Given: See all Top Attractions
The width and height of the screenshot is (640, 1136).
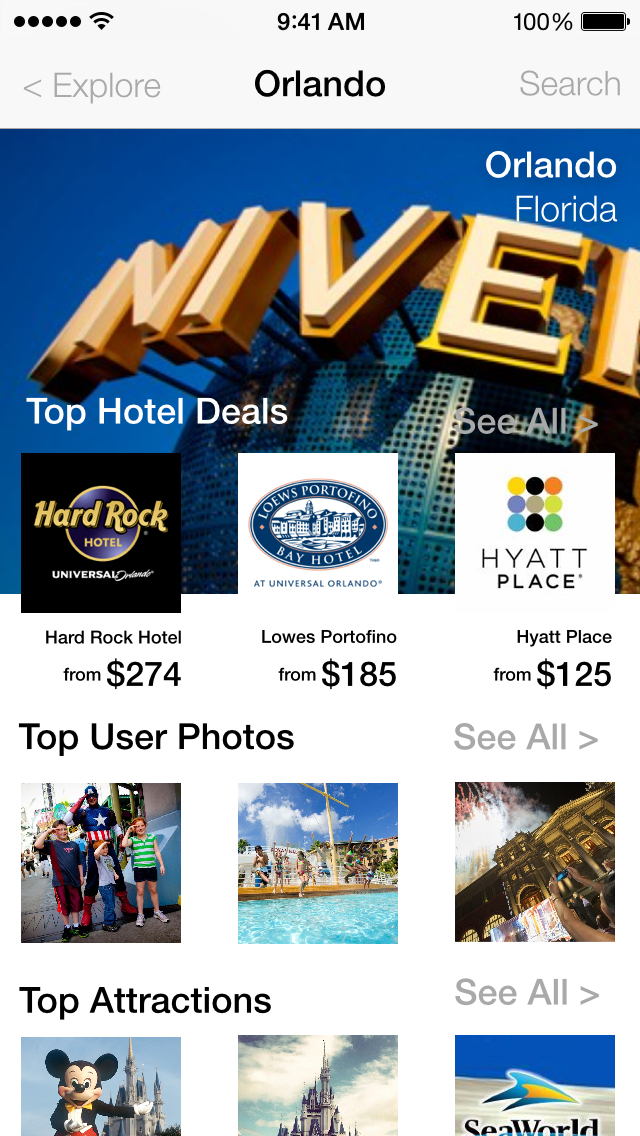Looking at the screenshot, I should pos(526,993).
